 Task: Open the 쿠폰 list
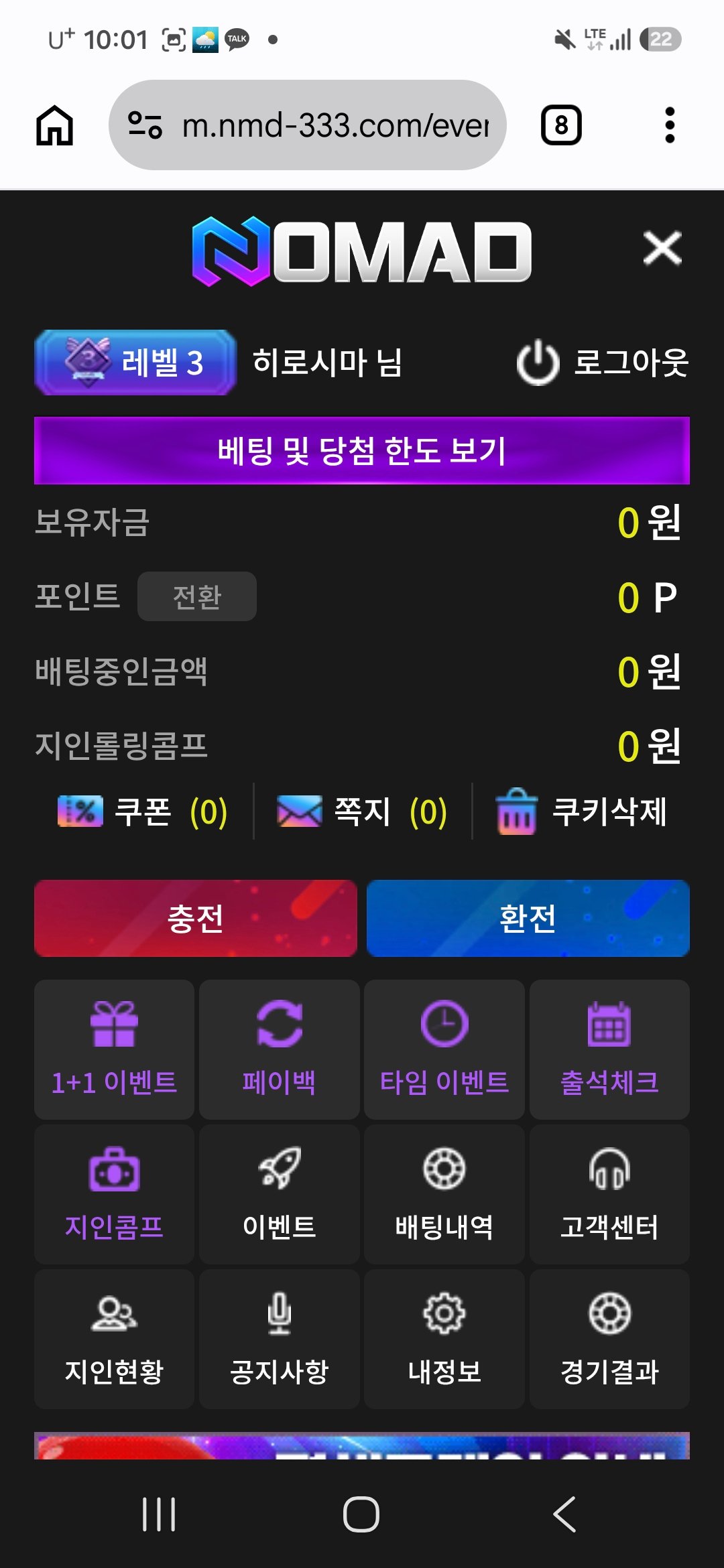tap(143, 811)
